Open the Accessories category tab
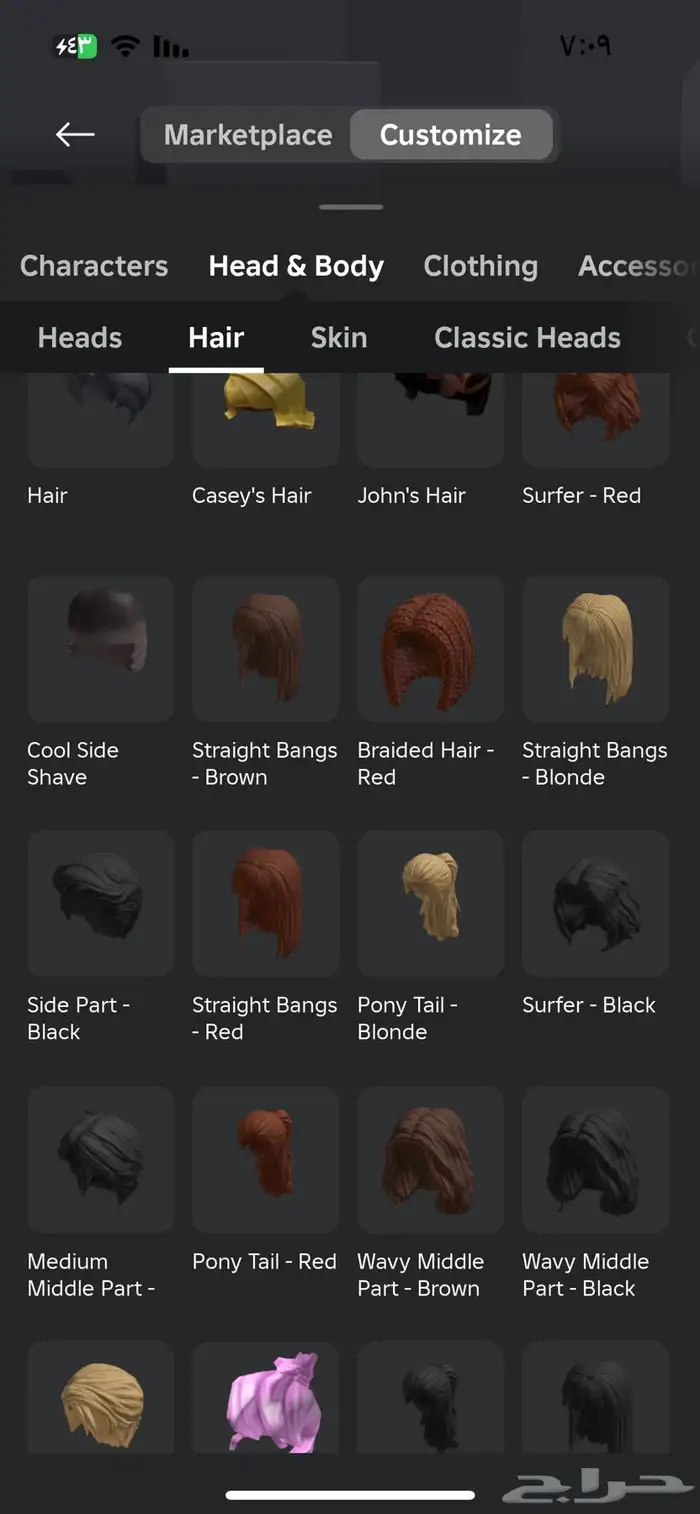 [x=636, y=266]
